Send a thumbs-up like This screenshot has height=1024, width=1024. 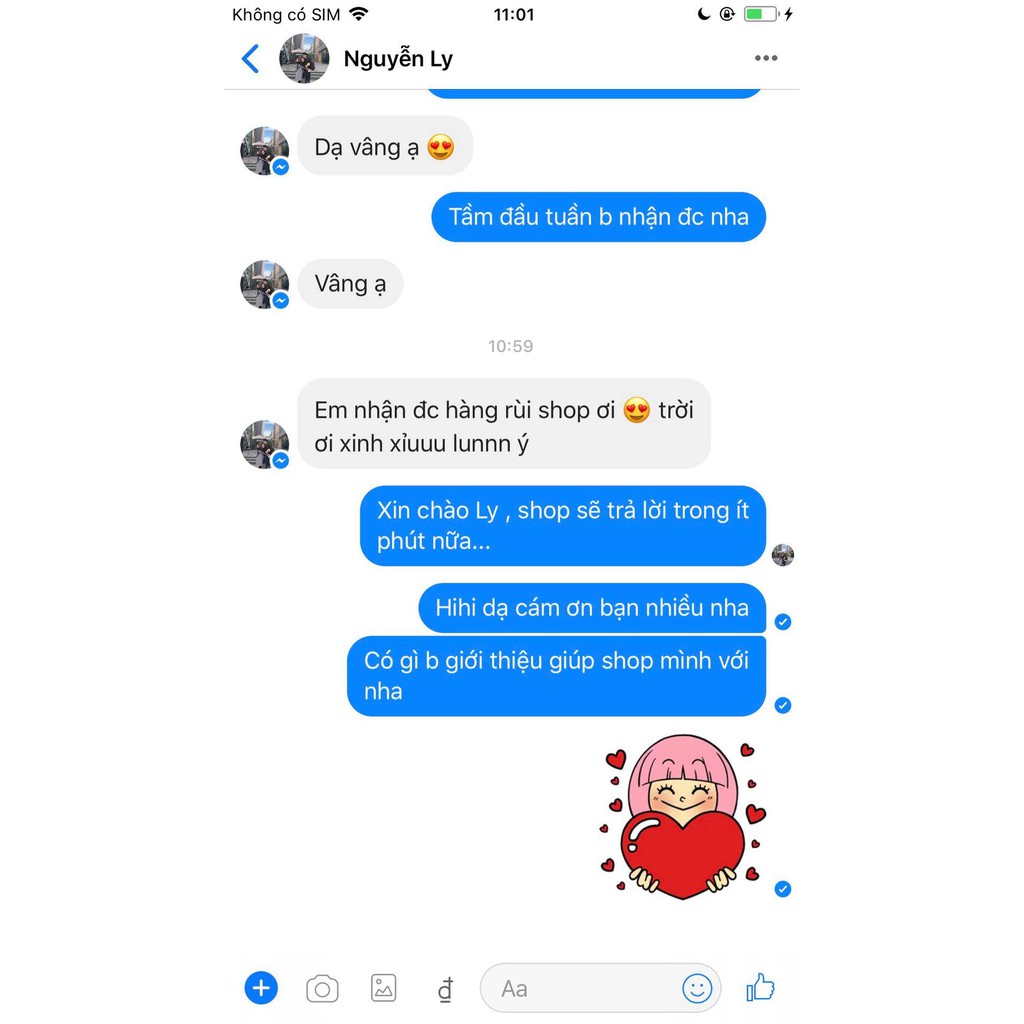(760, 988)
